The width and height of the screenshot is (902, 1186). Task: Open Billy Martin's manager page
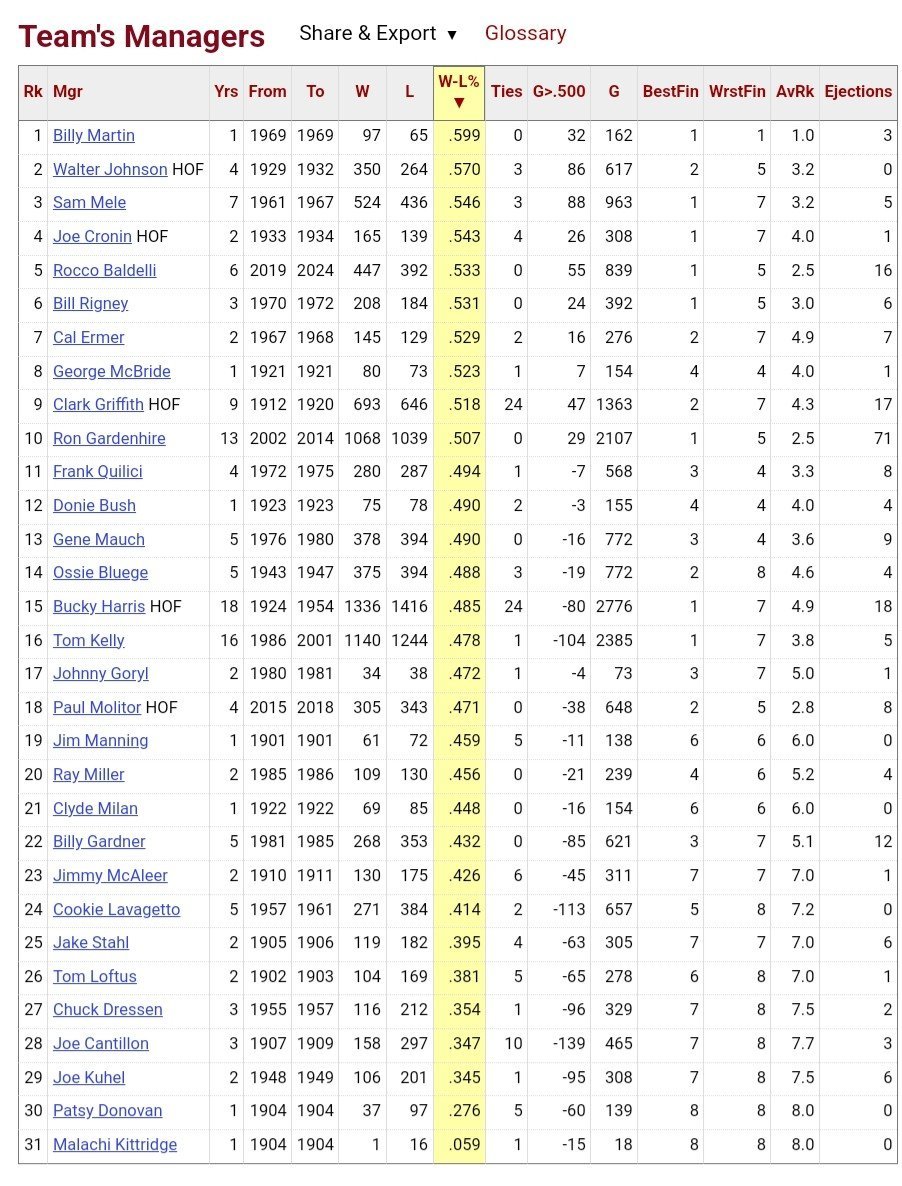coord(93,136)
